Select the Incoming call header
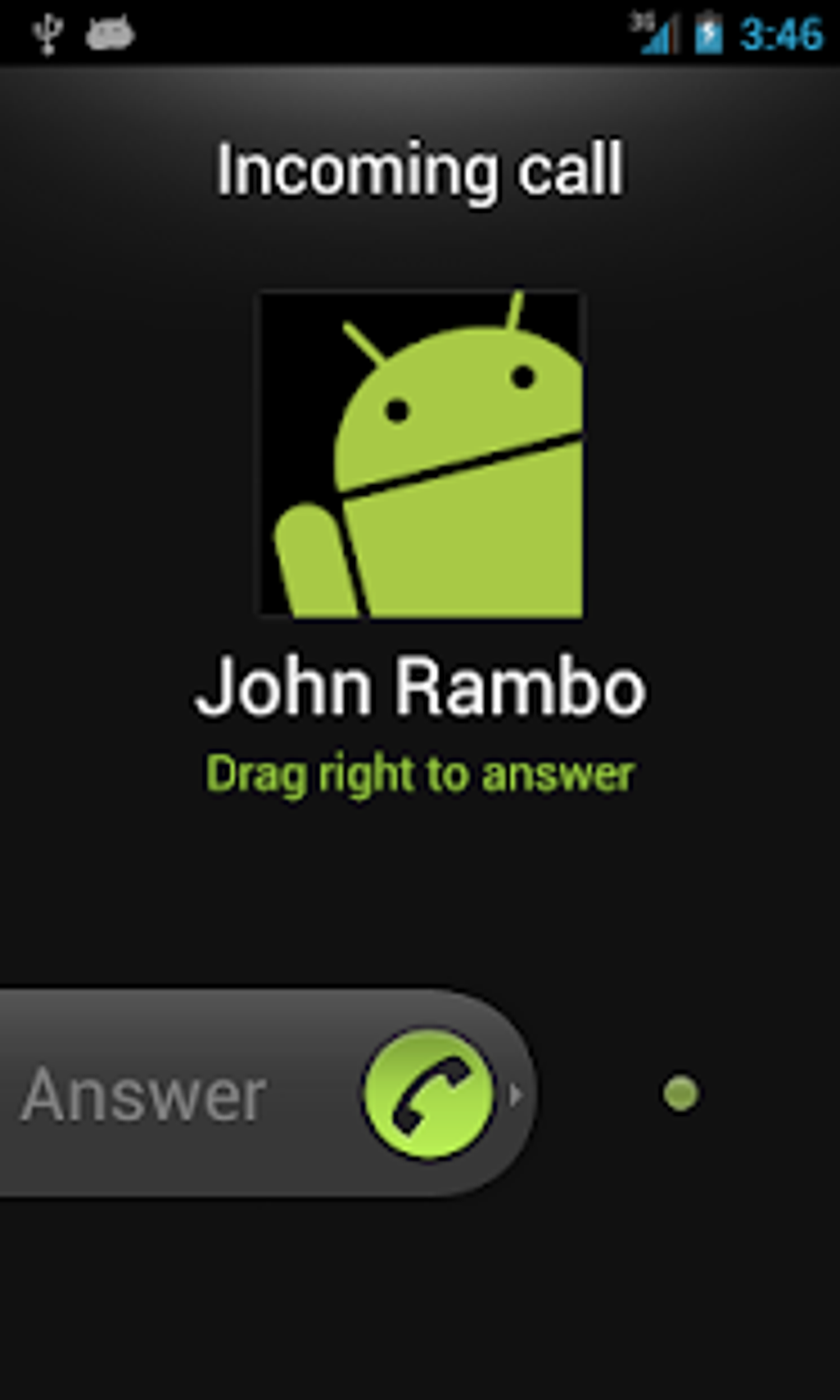 420,169
